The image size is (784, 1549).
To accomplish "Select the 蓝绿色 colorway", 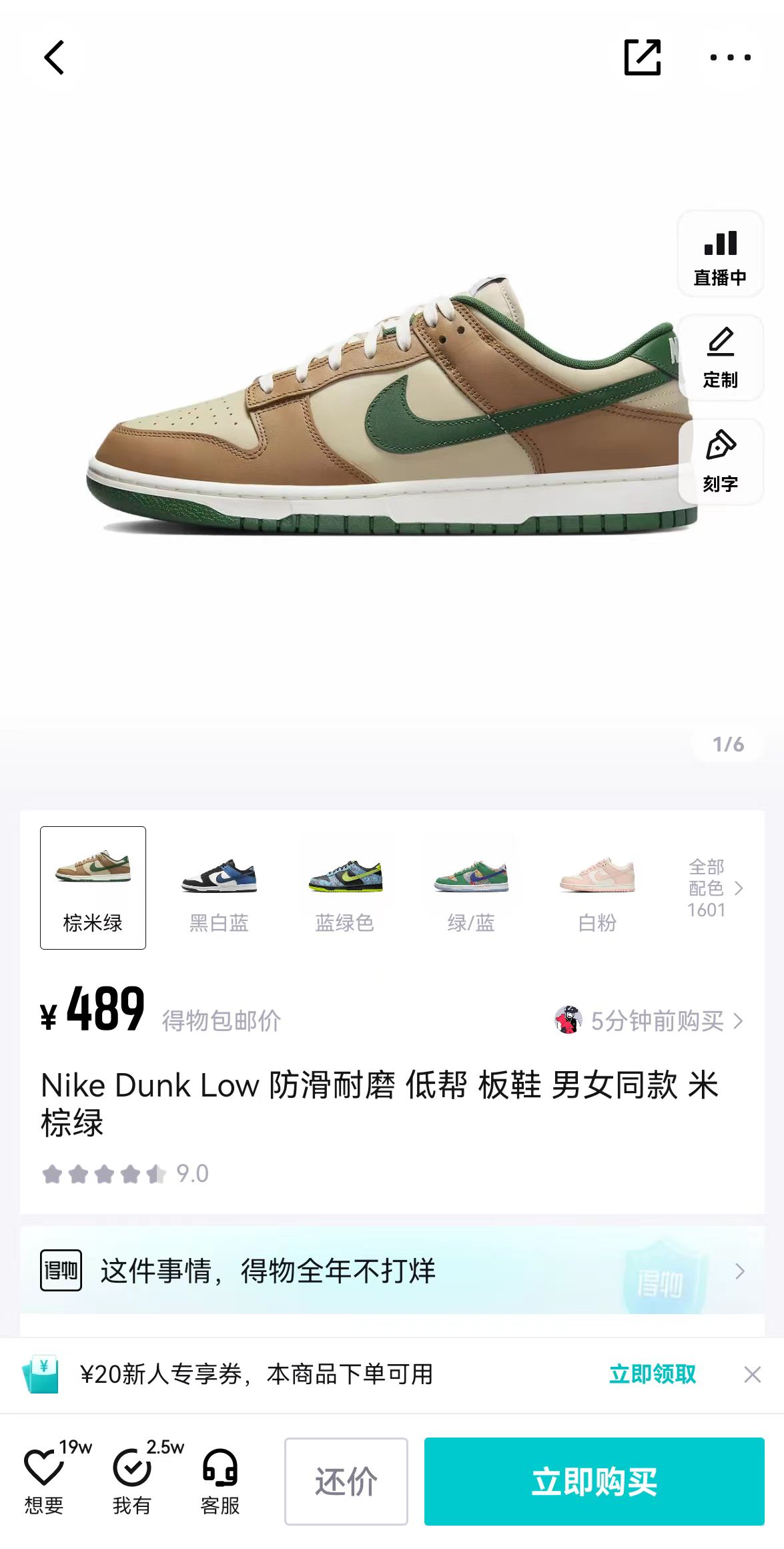I will 345,888.
